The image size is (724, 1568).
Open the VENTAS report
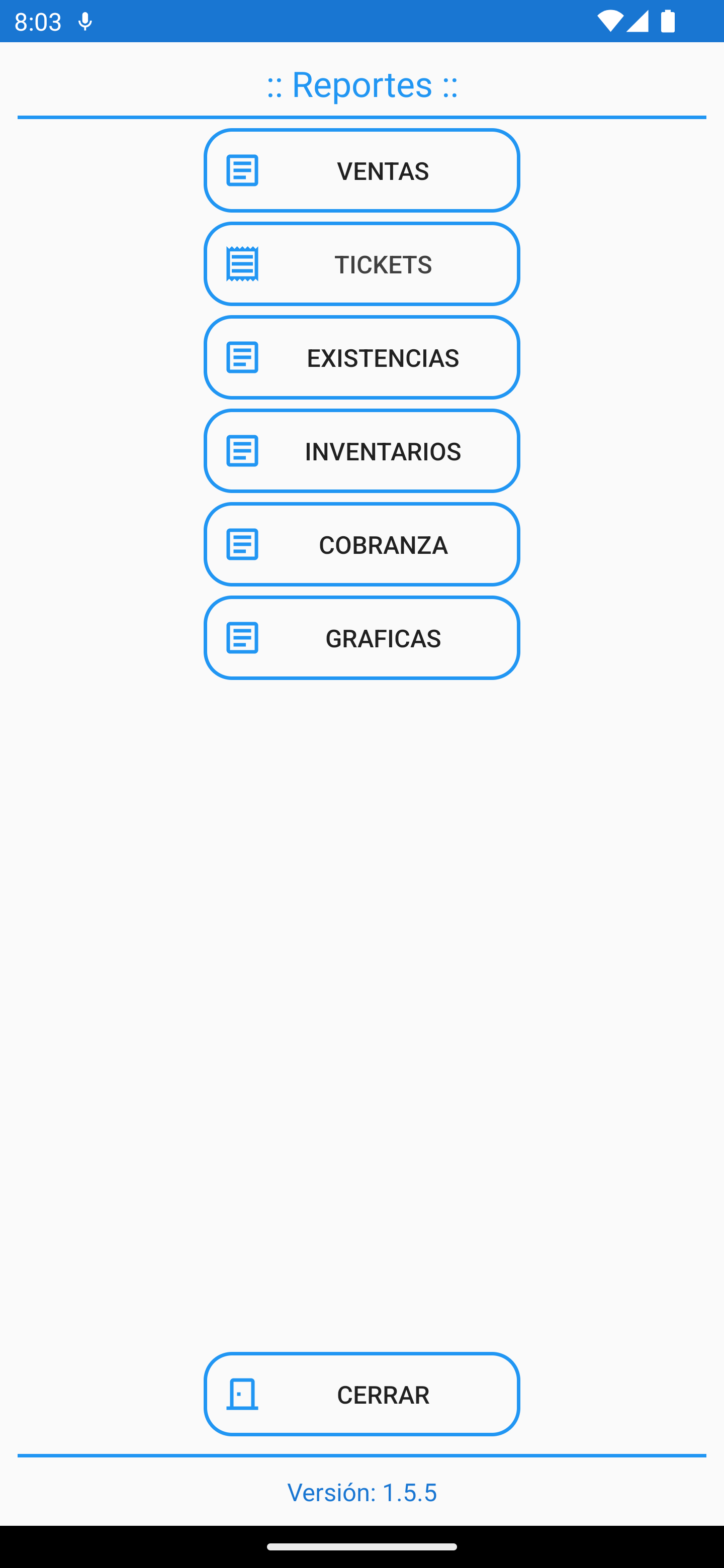(x=361, y=170)
